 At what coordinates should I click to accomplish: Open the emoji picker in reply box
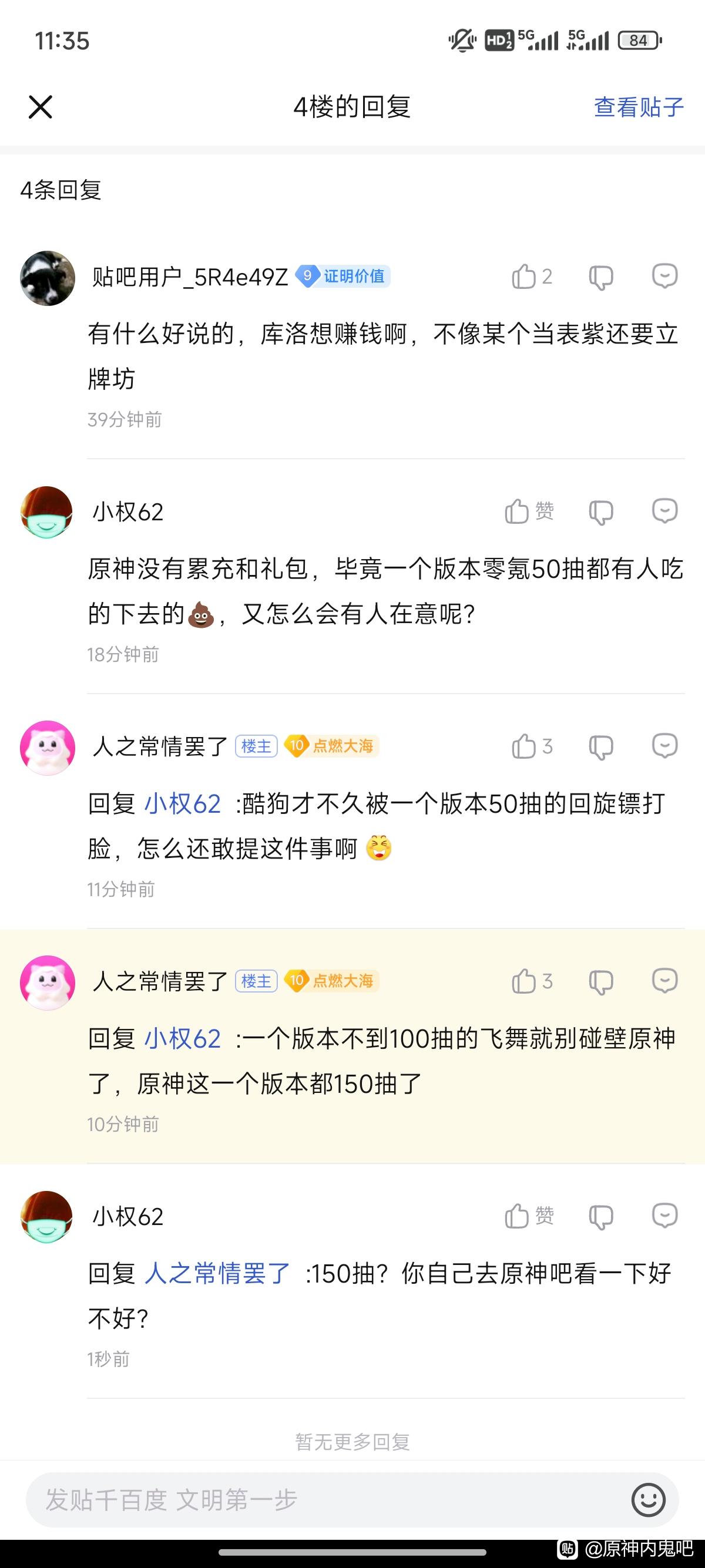click(648, 1500)
